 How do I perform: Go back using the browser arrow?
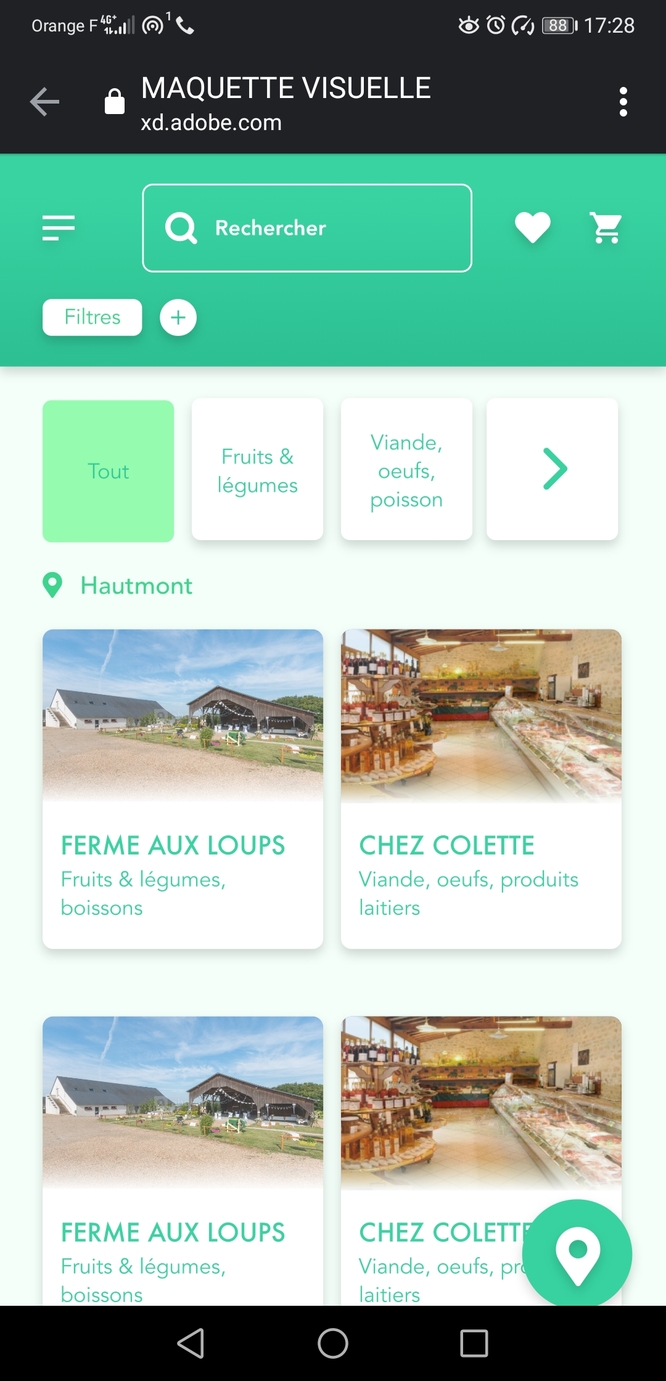coord(45,102)
